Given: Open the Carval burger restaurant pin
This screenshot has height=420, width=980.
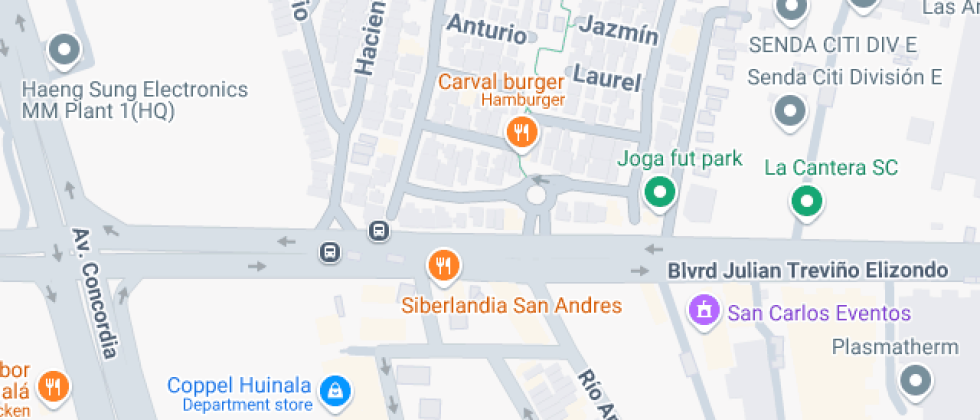Looking at the screenshot, I should click(x=520, y=132).
